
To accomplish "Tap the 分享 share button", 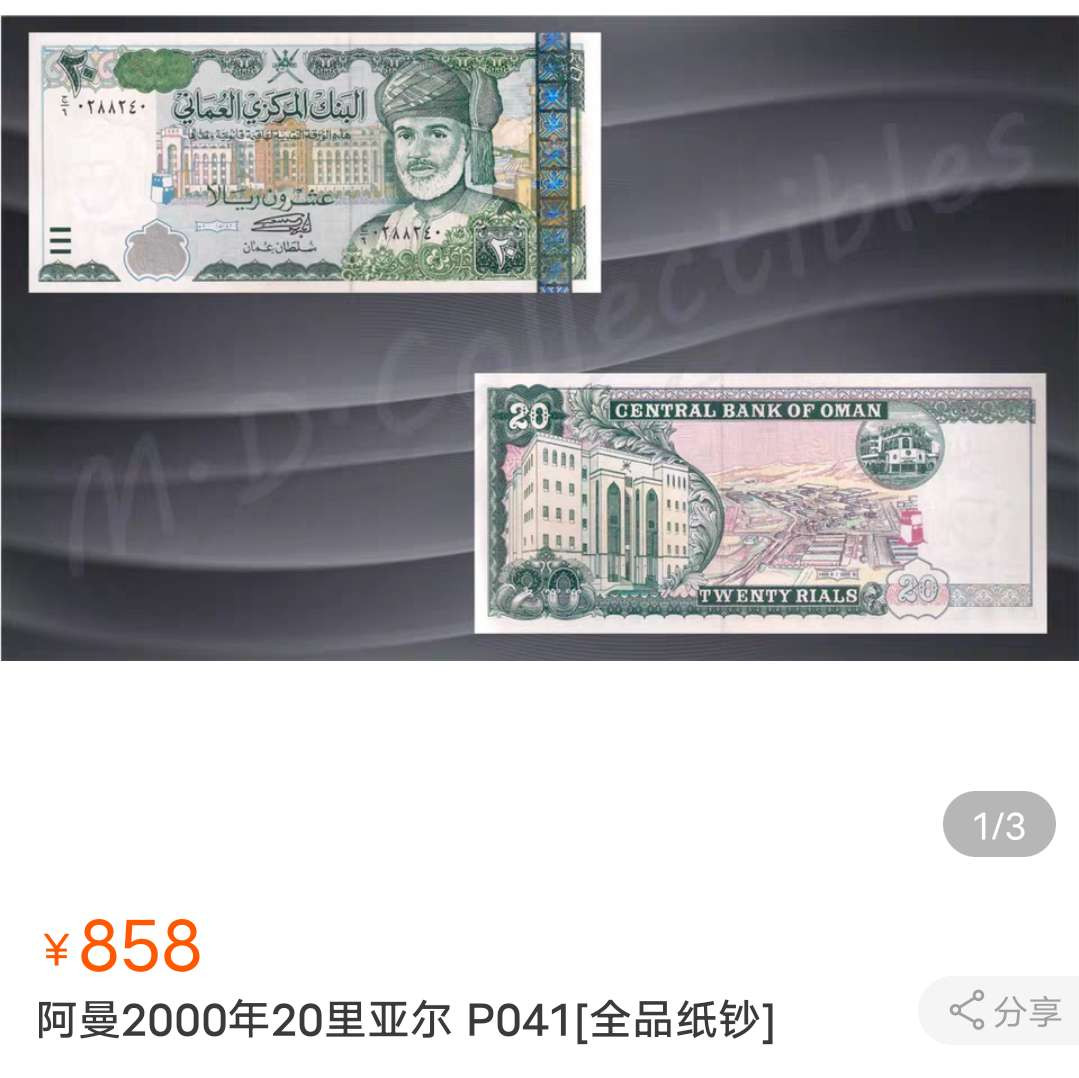I will coord(1004,1011).
